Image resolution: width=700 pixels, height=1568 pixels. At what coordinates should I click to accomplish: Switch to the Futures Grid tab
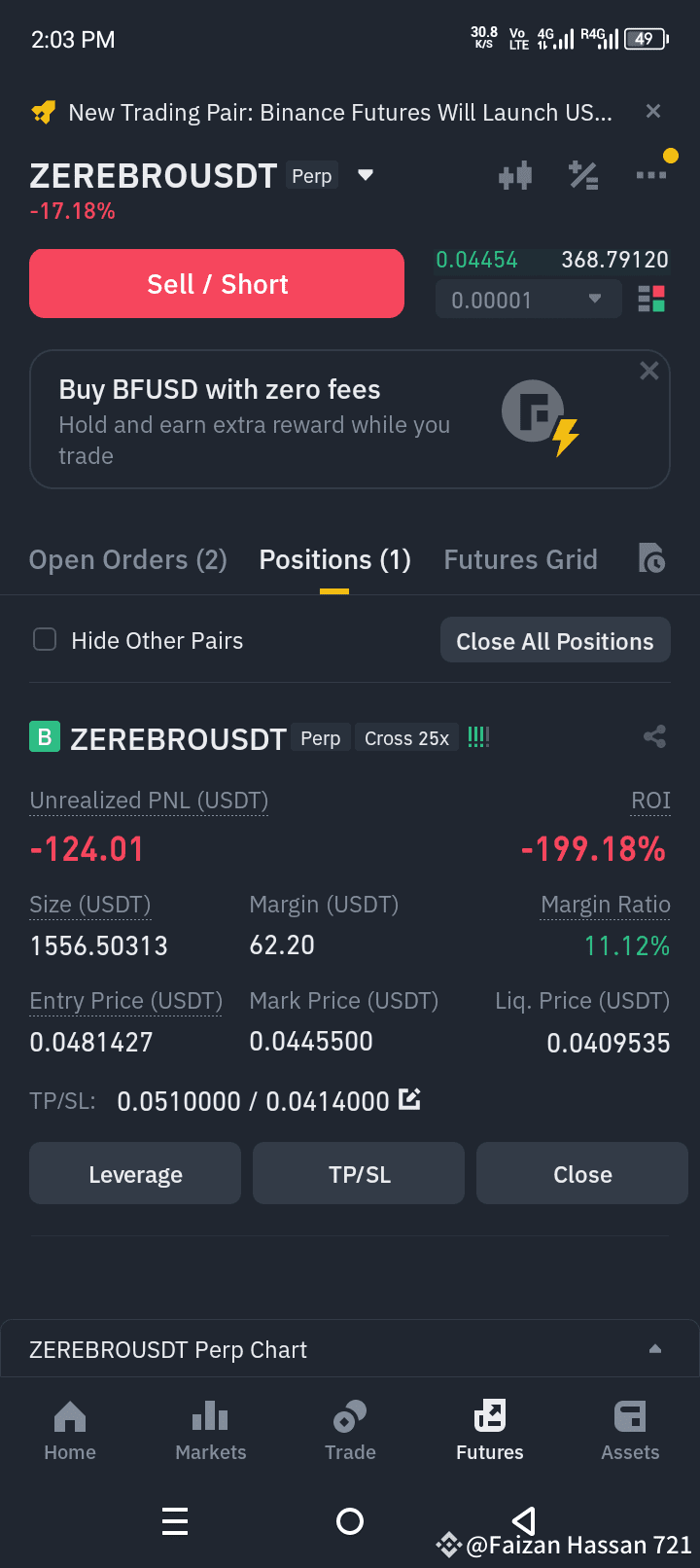521,560
